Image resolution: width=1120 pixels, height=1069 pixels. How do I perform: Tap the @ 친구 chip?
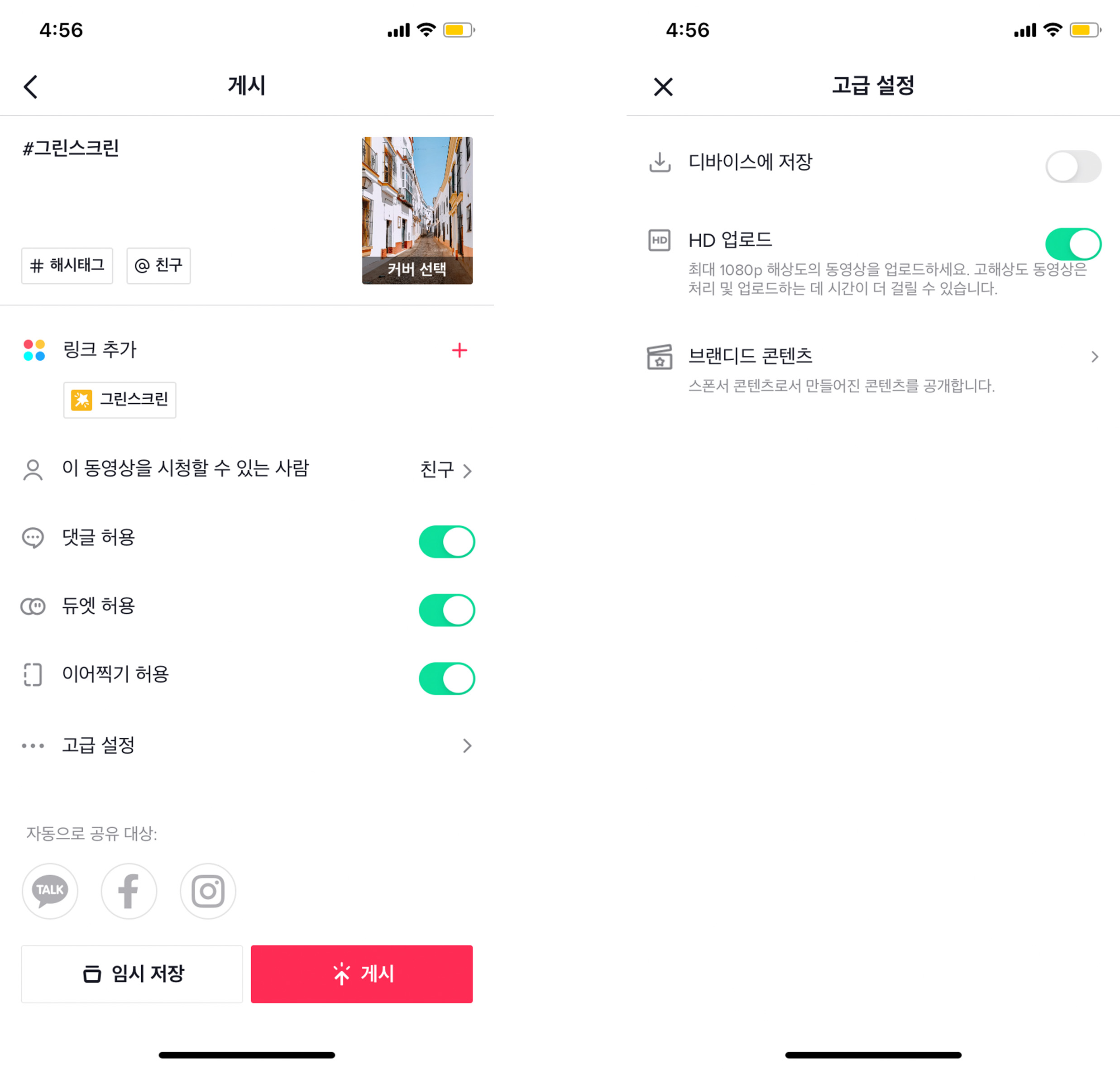pyautogui.click(x=158, y=266)
